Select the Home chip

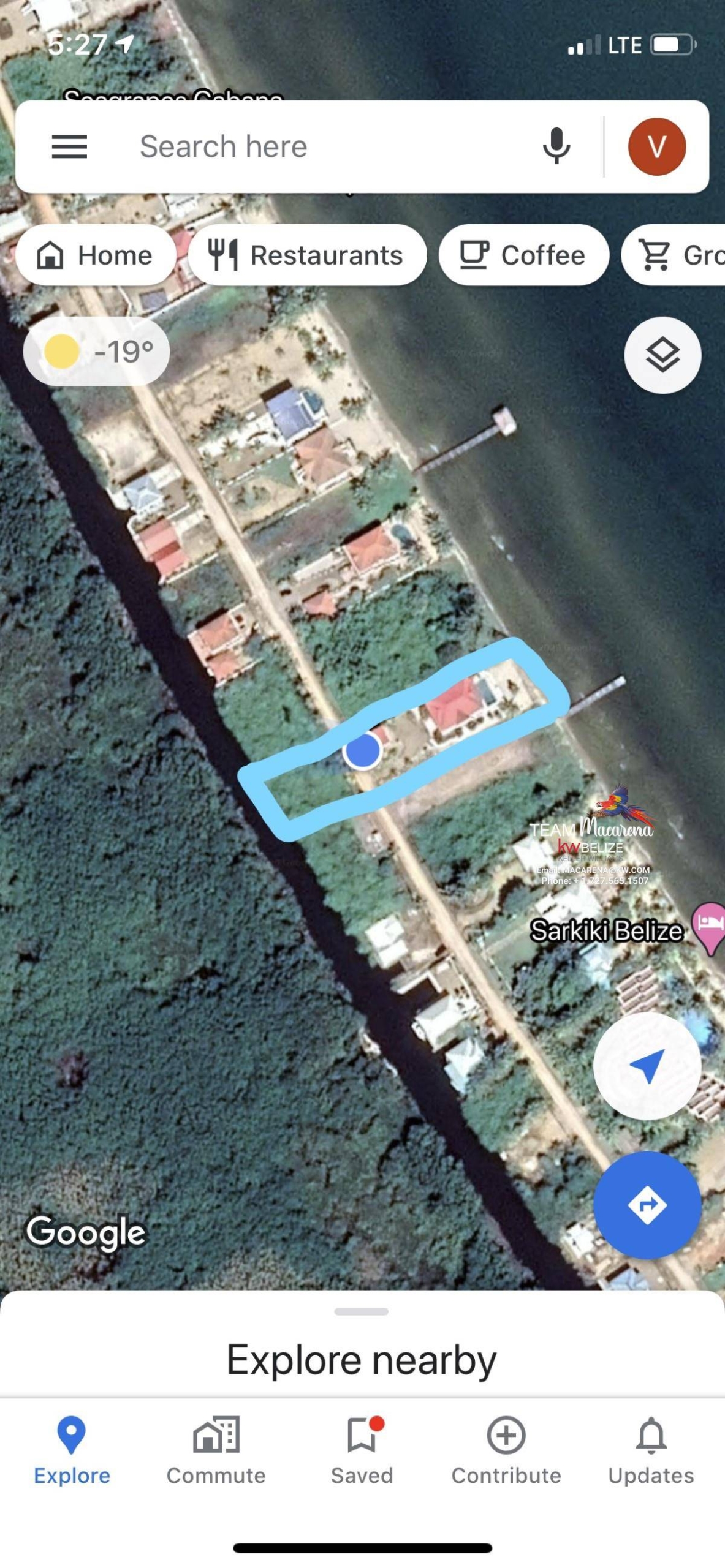95,255
